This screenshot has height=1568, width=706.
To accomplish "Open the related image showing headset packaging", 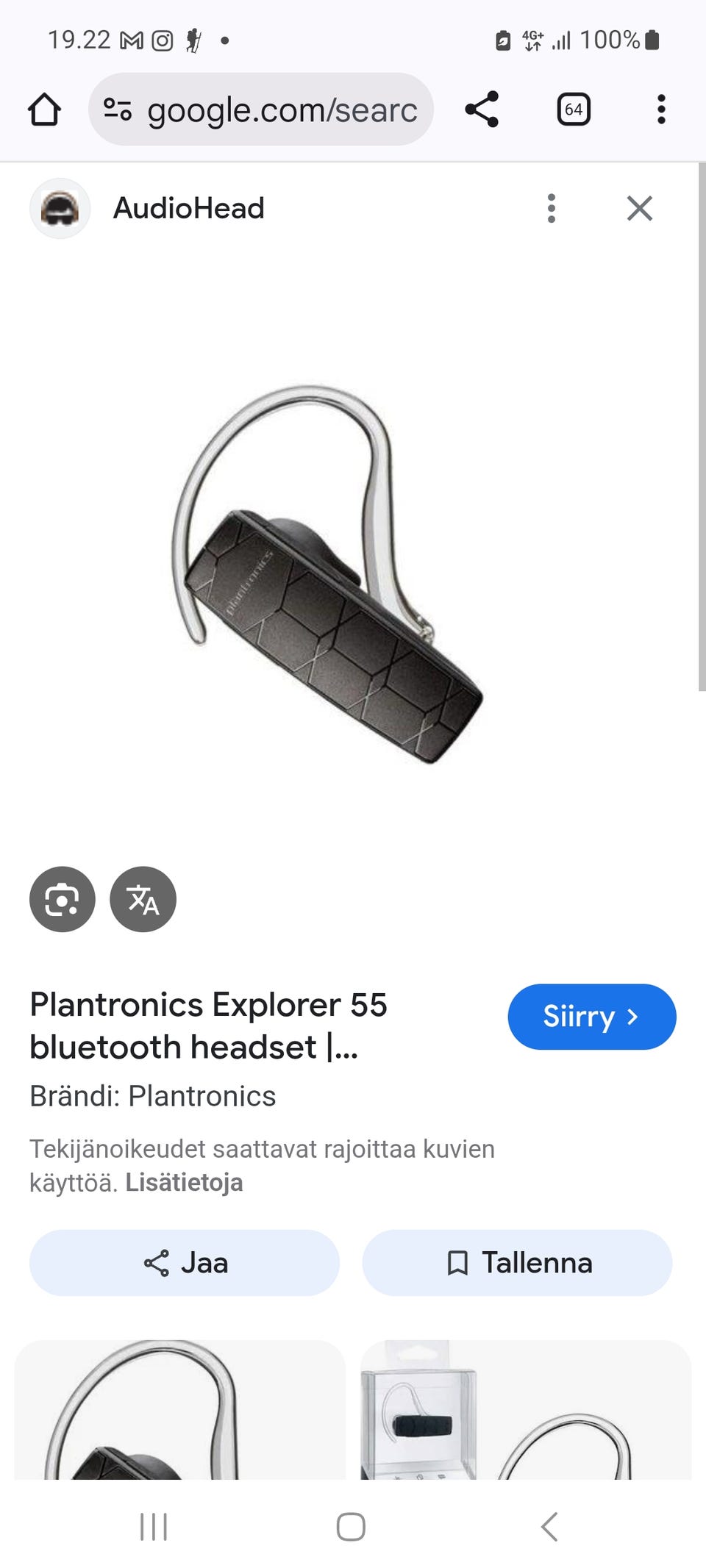I will [526, 1409].
